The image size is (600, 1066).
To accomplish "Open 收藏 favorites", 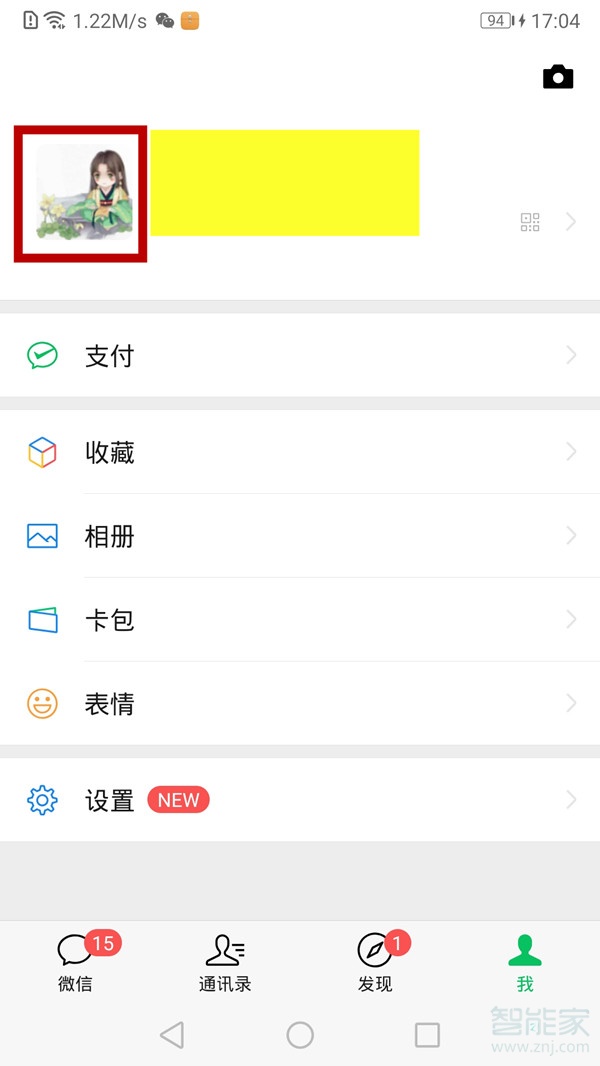I will [300, 453].
